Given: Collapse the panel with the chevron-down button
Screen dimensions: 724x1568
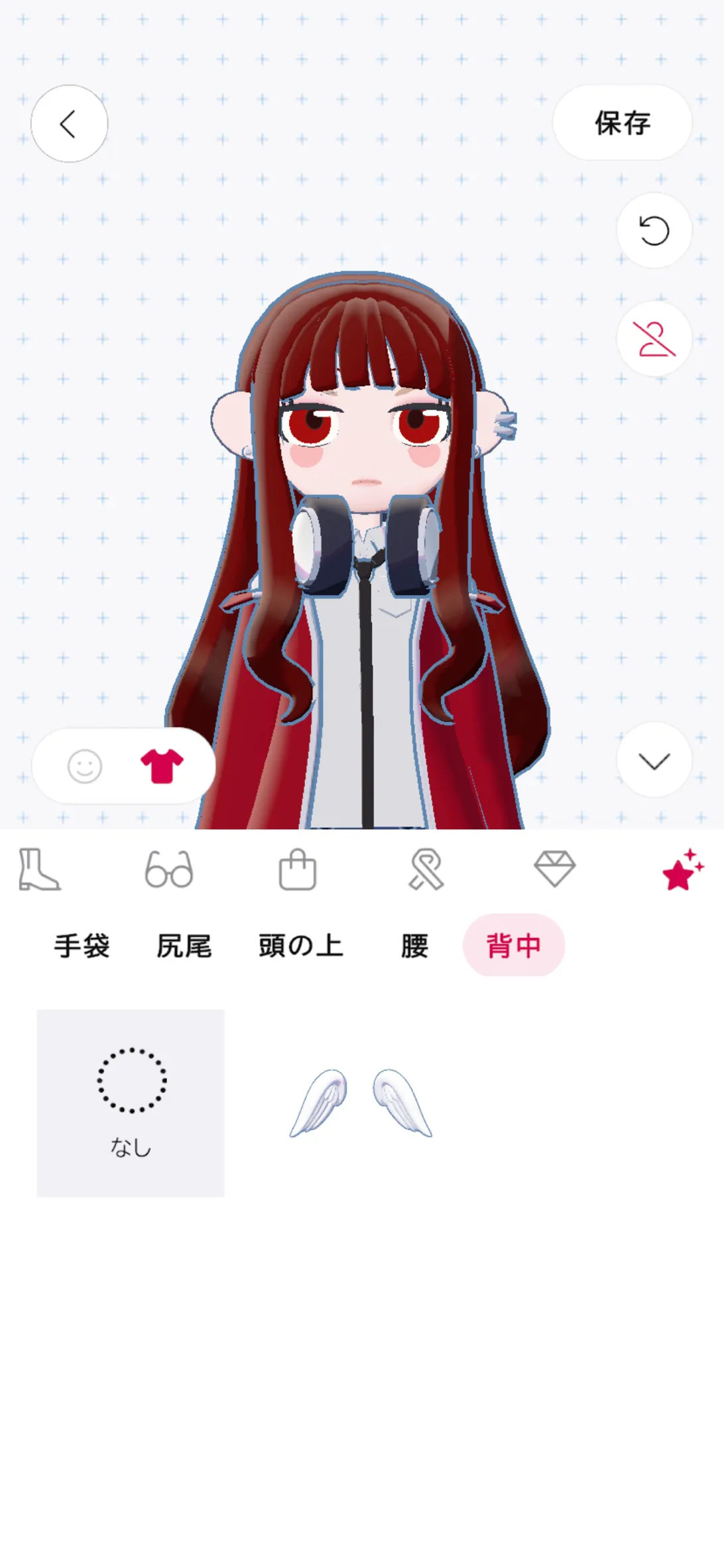Looking at the screenshot, I should [654, 759].
